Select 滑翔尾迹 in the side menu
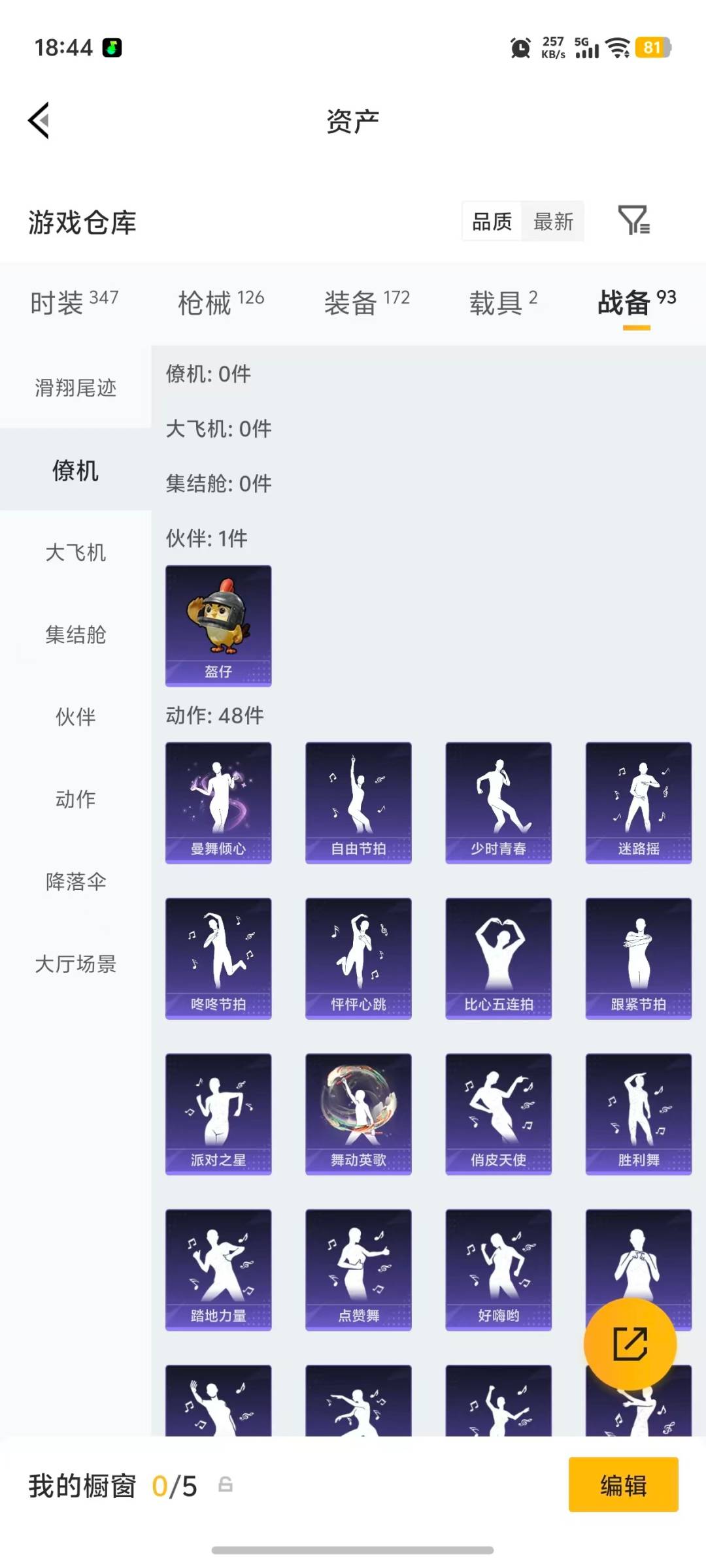This screenshot has width=706, height=1568. click(76, 387)
